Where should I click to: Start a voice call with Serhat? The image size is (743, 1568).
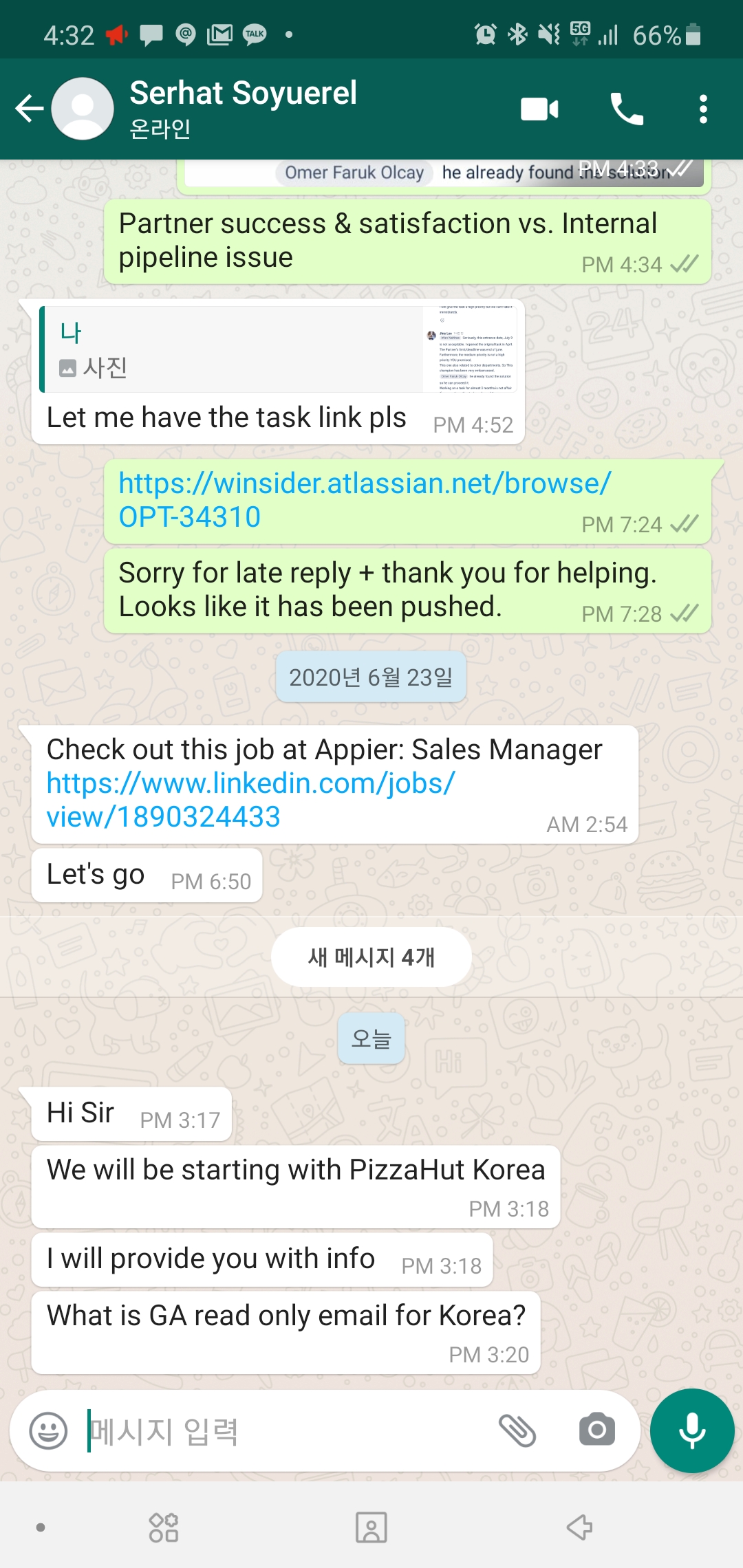tap(626, 109)
